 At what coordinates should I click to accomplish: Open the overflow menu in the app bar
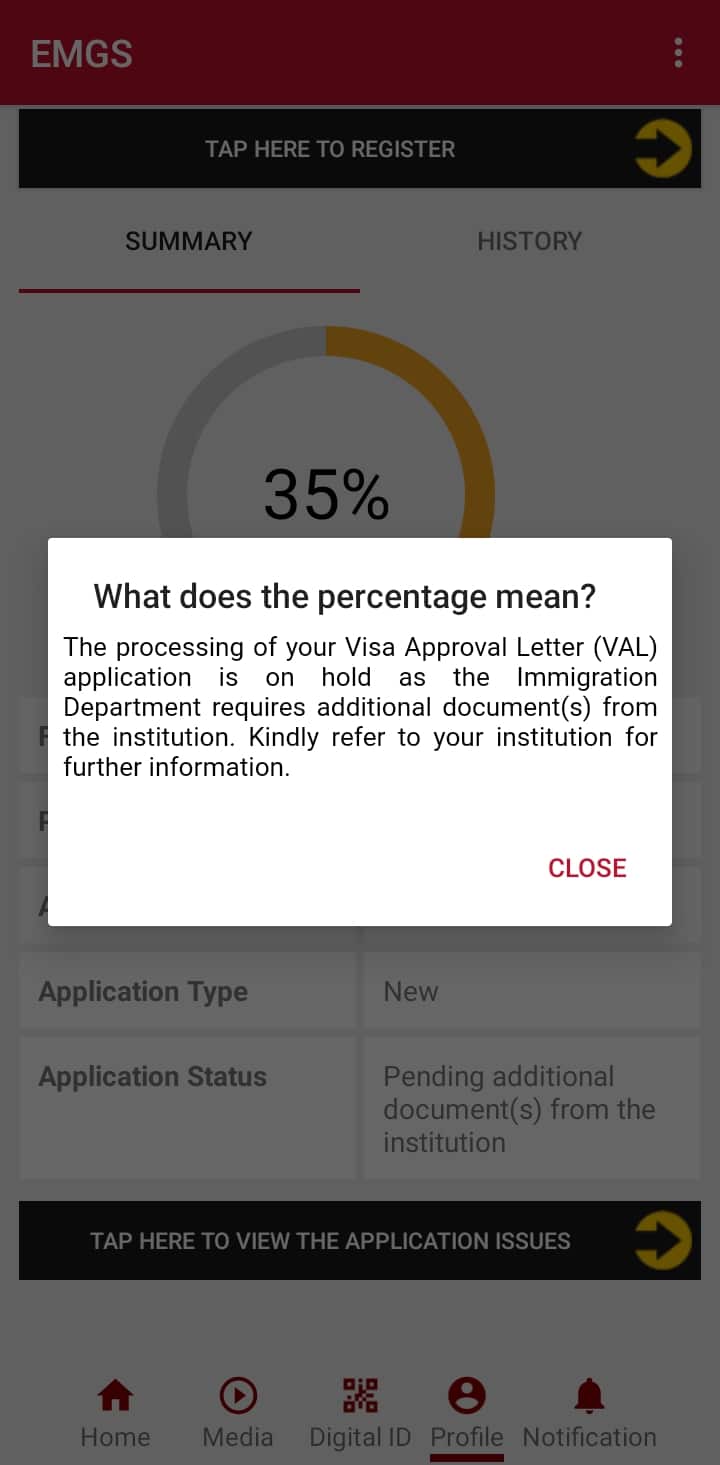click(x=678, y=53)
